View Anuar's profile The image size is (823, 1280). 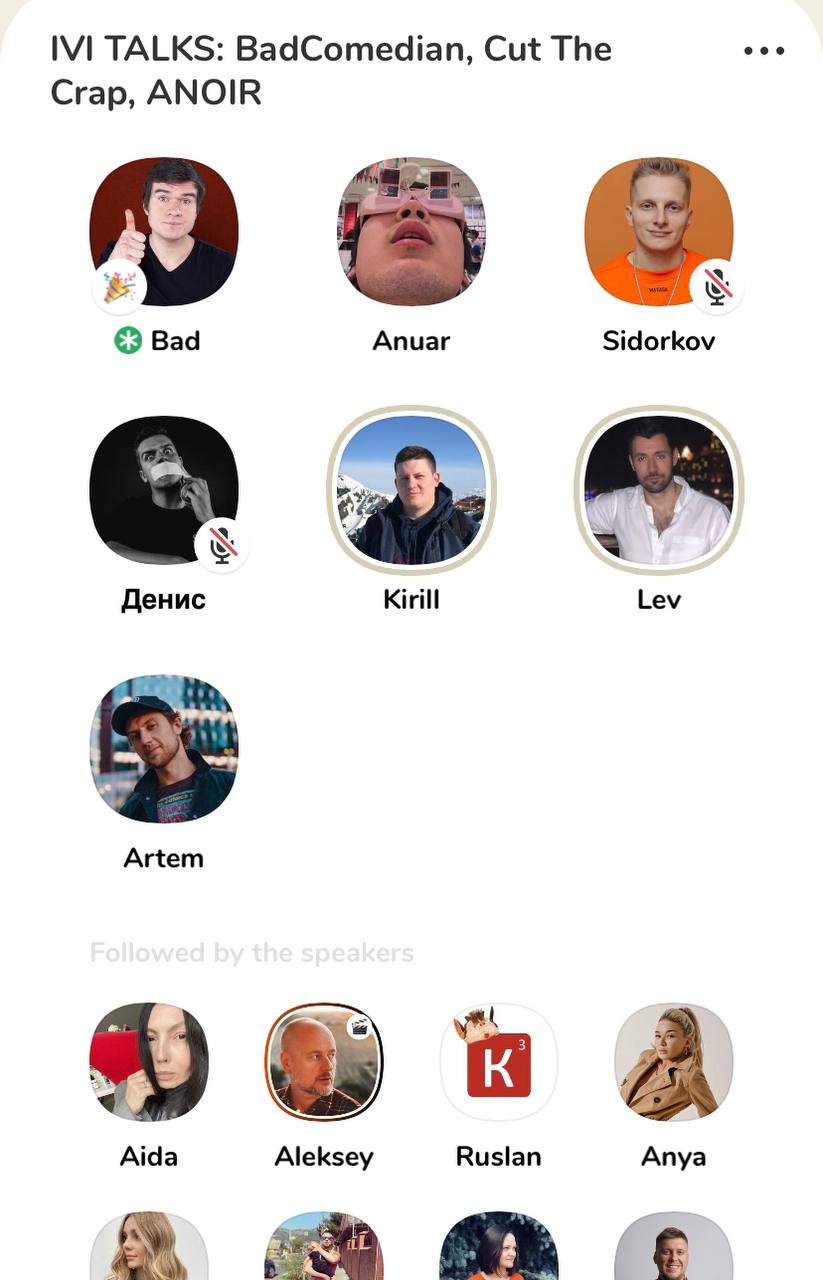pyautogui.click(x=411, y=231)
